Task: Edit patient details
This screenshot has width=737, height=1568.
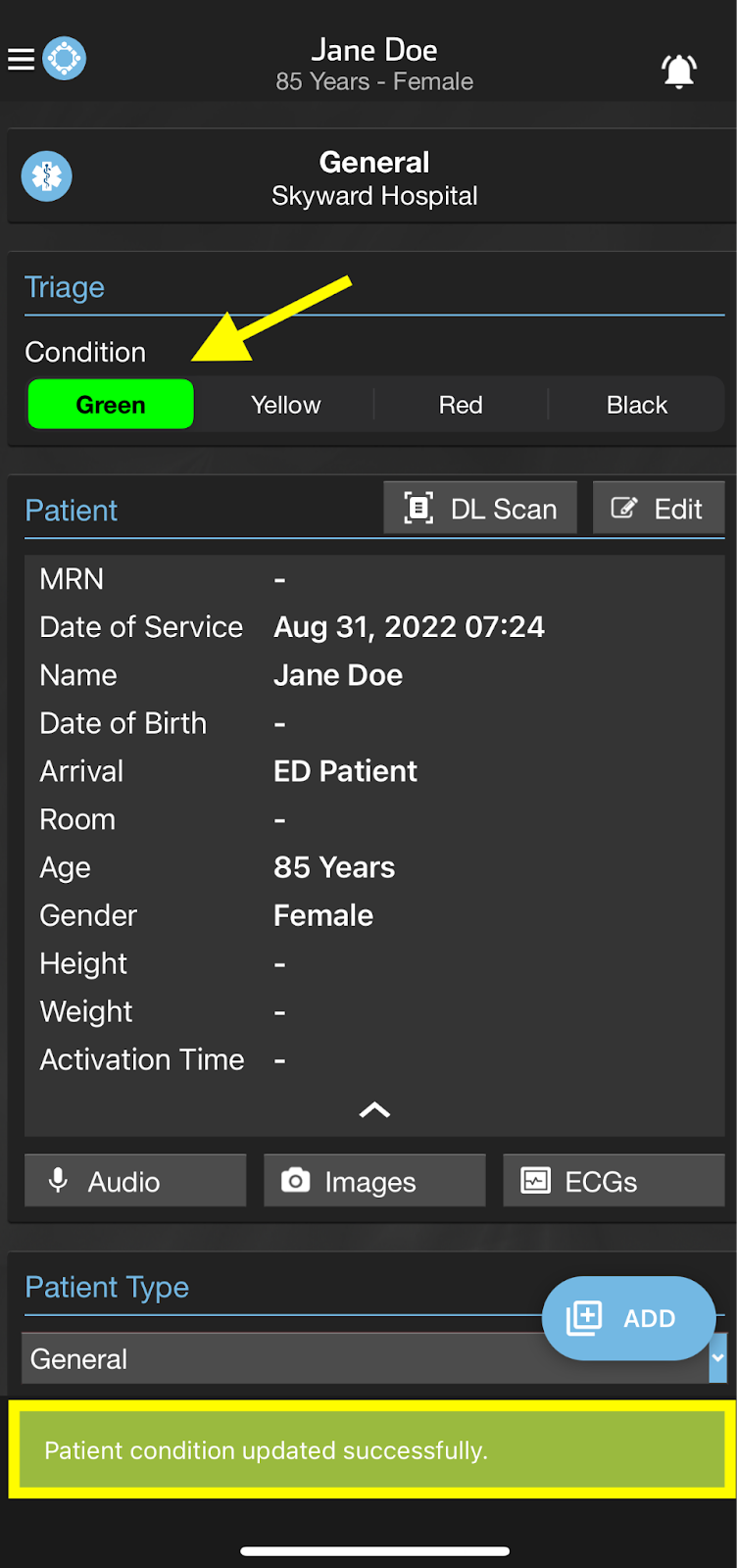Action: [x=658, y=509]
